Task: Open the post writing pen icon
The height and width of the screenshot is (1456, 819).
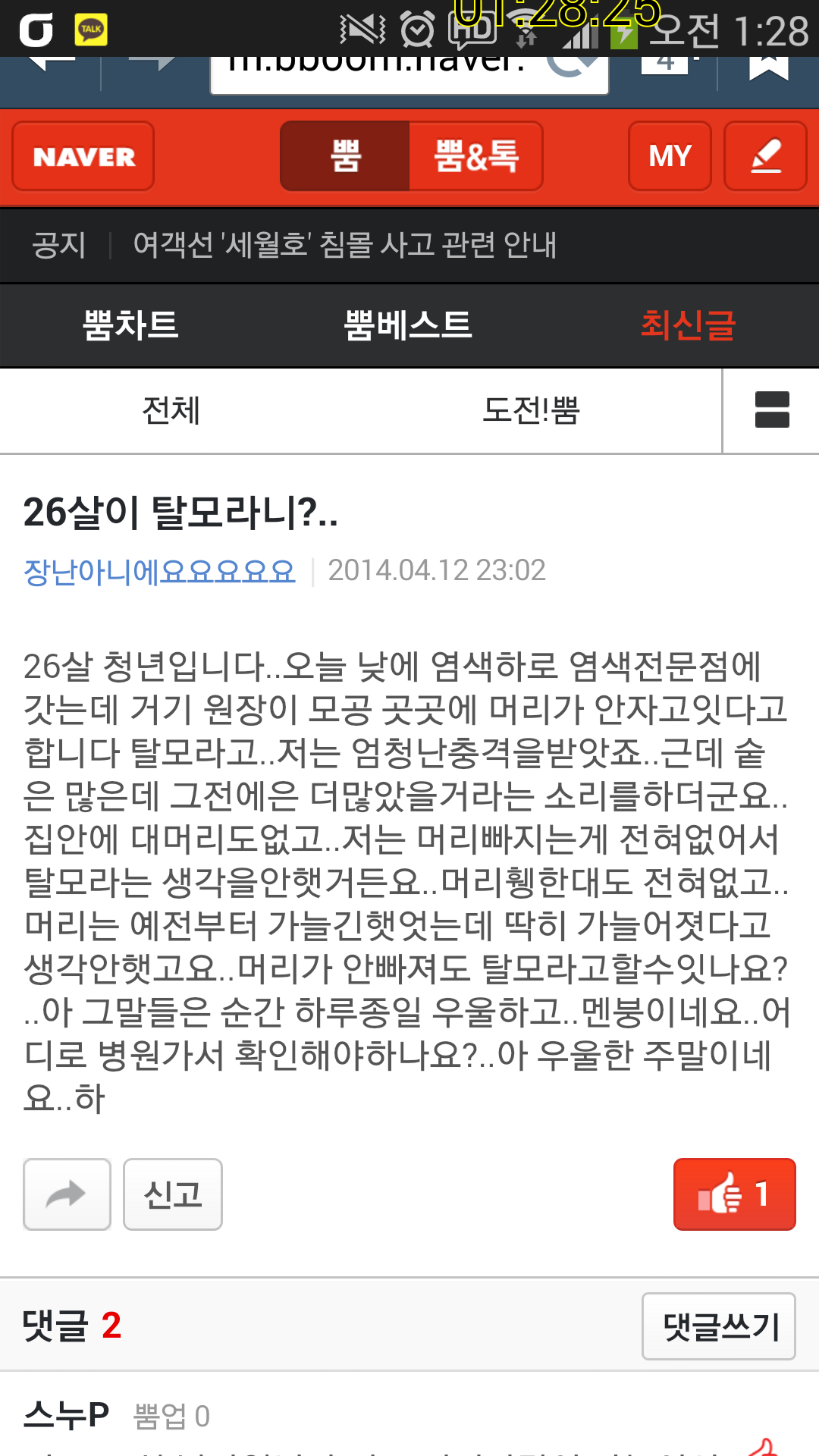Action: [x=764, y=155]
